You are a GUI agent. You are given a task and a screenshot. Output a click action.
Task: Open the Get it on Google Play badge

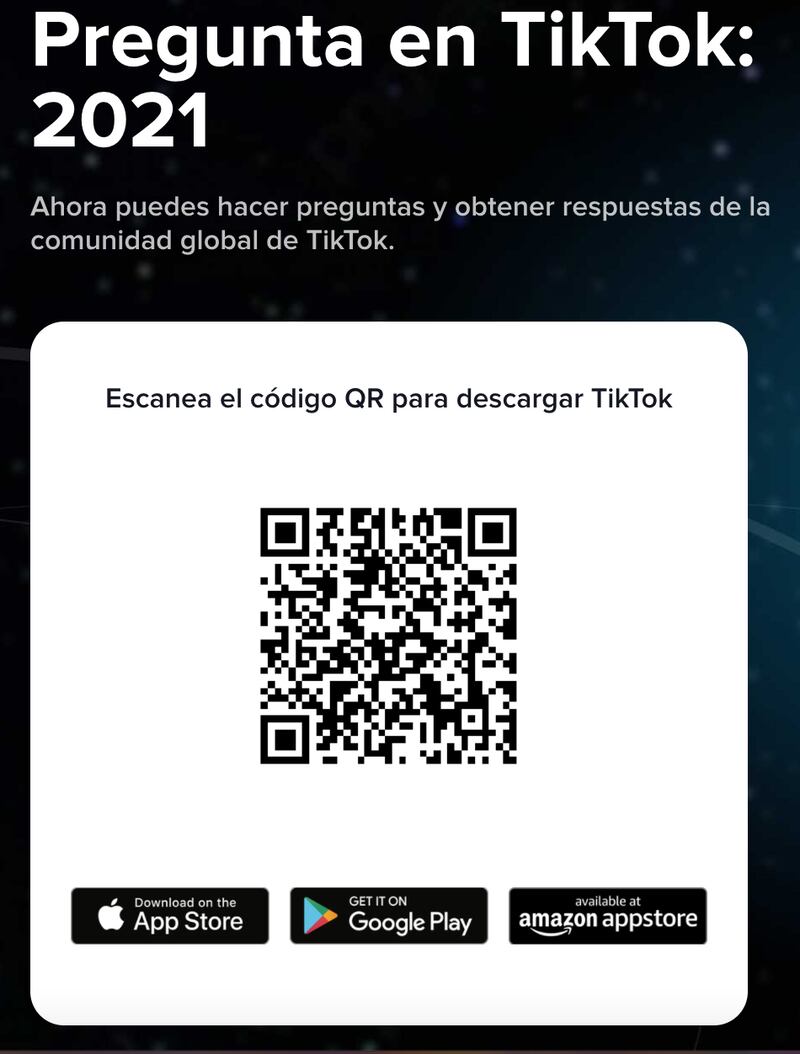coord(389,915)
